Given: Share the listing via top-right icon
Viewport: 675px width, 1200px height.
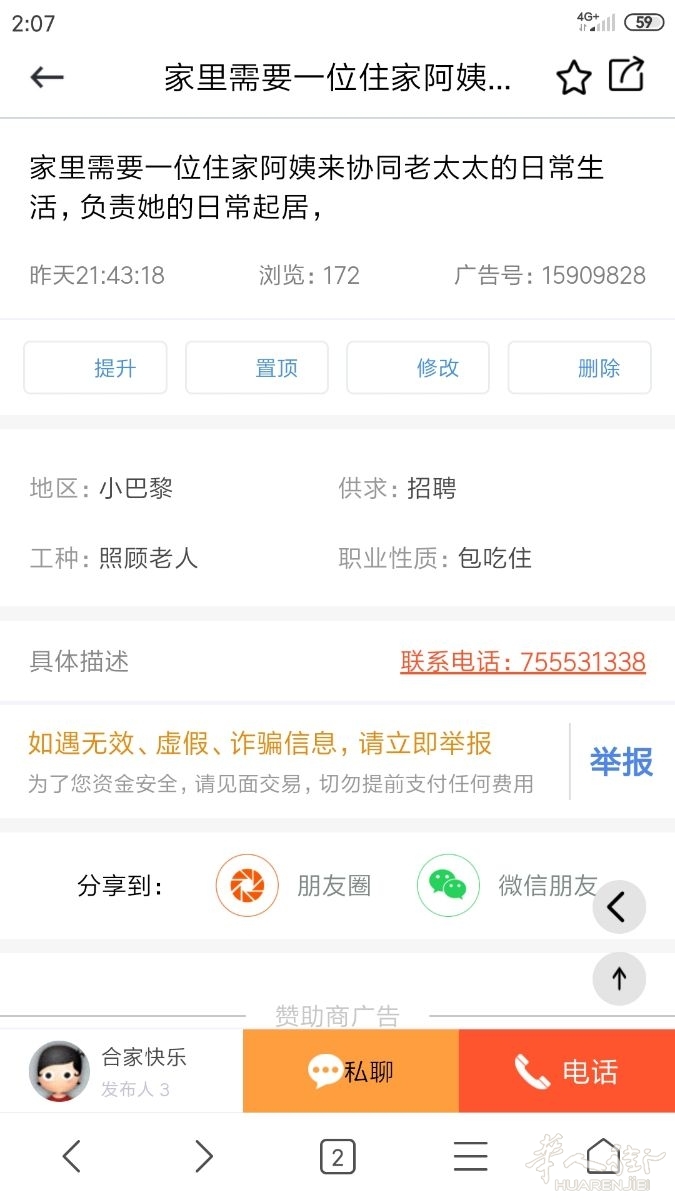Looking at the screenshot, I should [627, 76].
